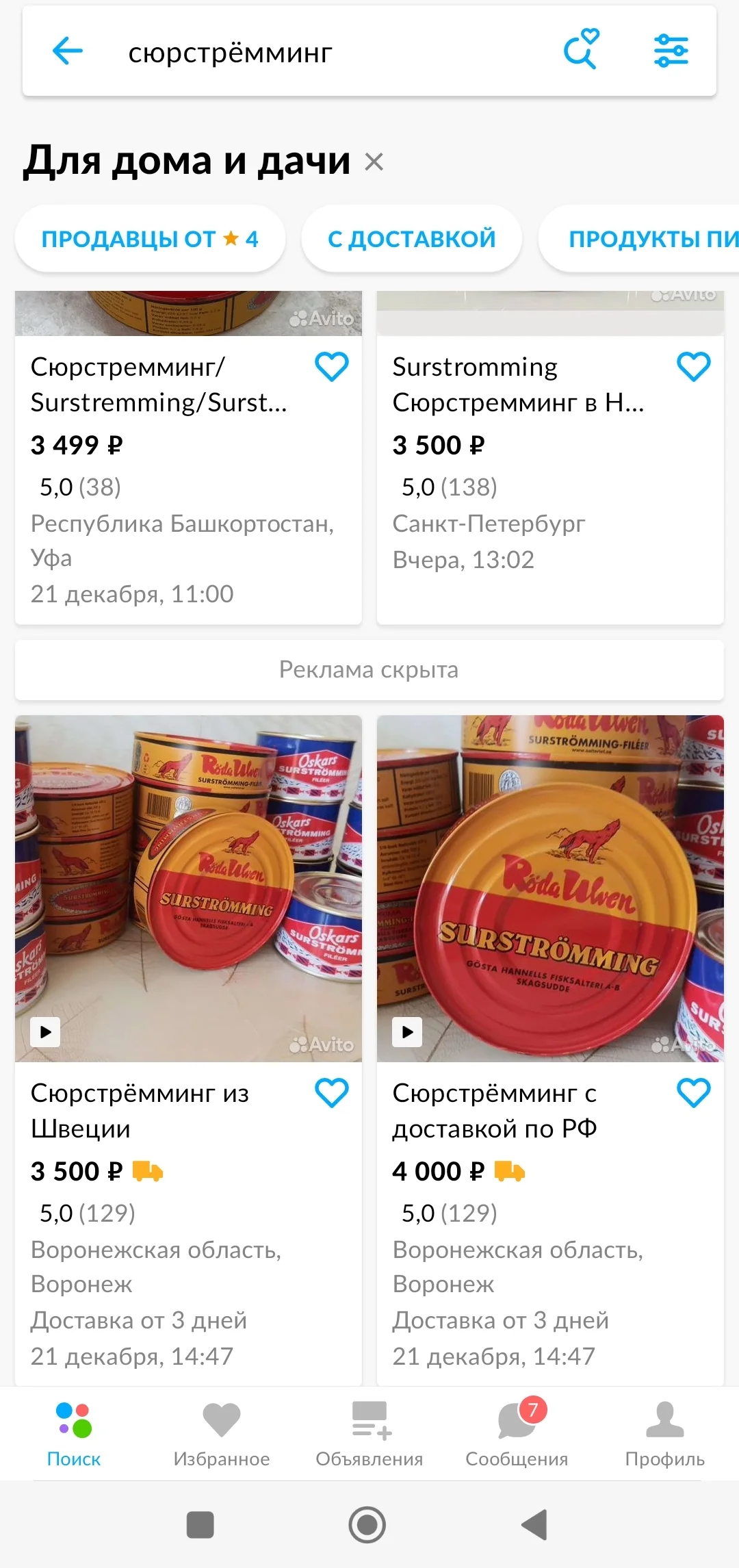739x1568 pixels.
Task: Favorite the 3 499 ₽ listing
Action: pyautogui.click(x=332, y=367)
